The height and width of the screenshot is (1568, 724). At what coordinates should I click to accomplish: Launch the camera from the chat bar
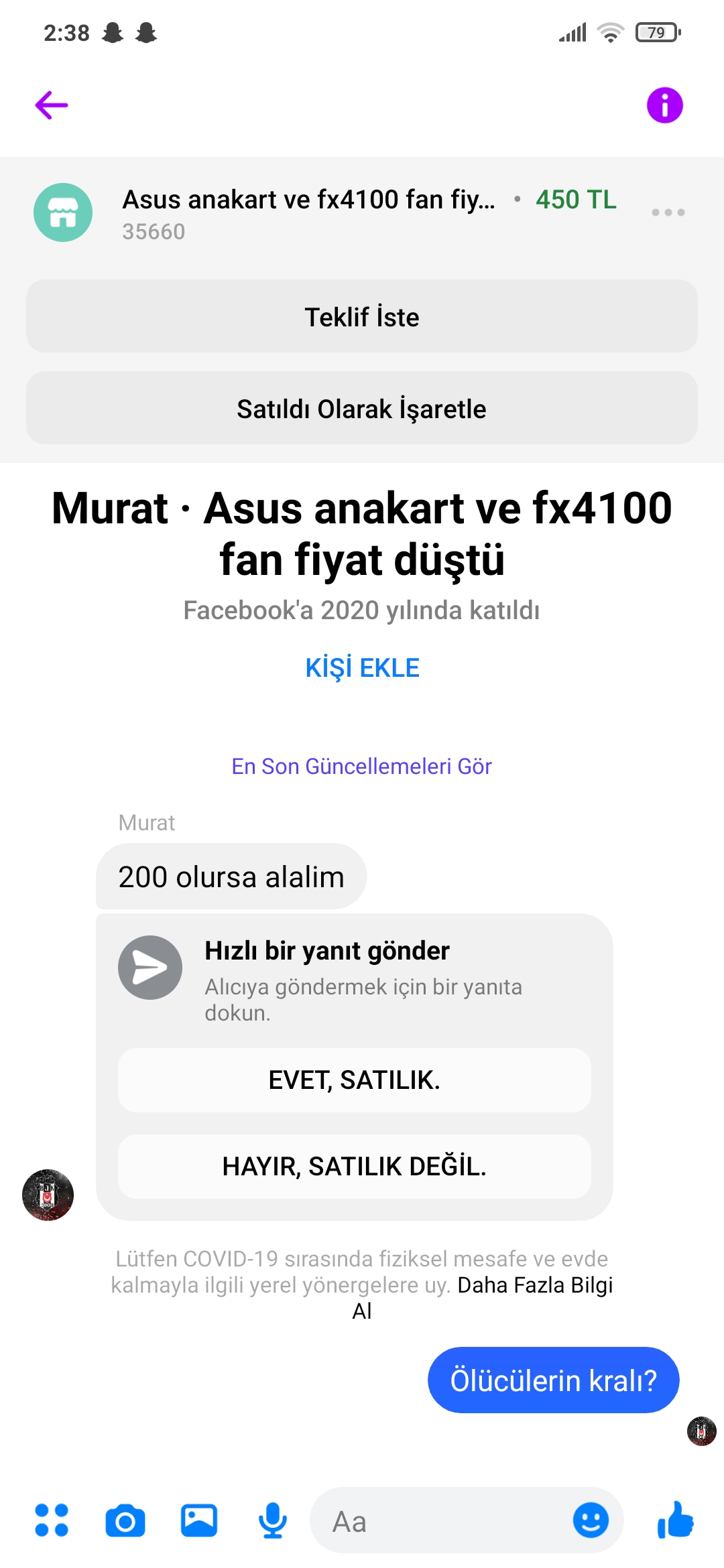pos(125,1520)
